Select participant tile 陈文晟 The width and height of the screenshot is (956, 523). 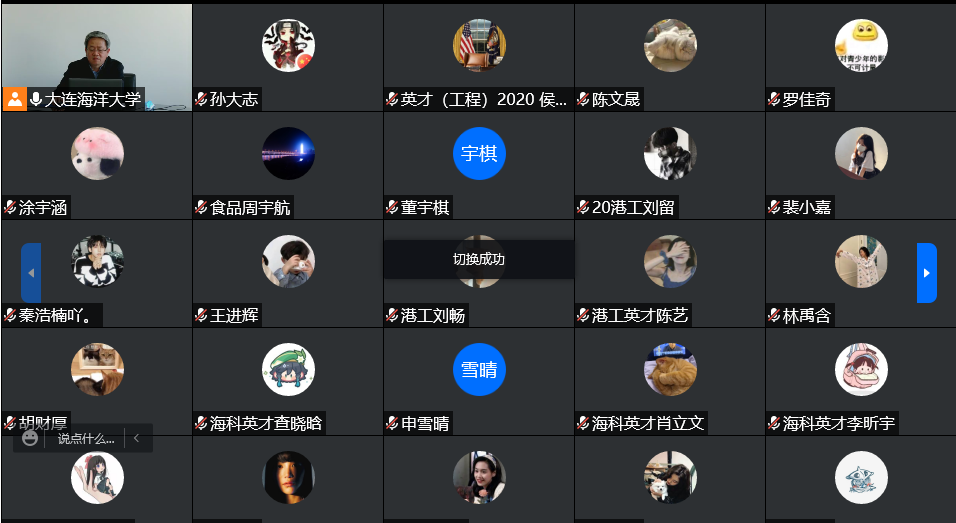pyautogui.click(x=670, y=55)
